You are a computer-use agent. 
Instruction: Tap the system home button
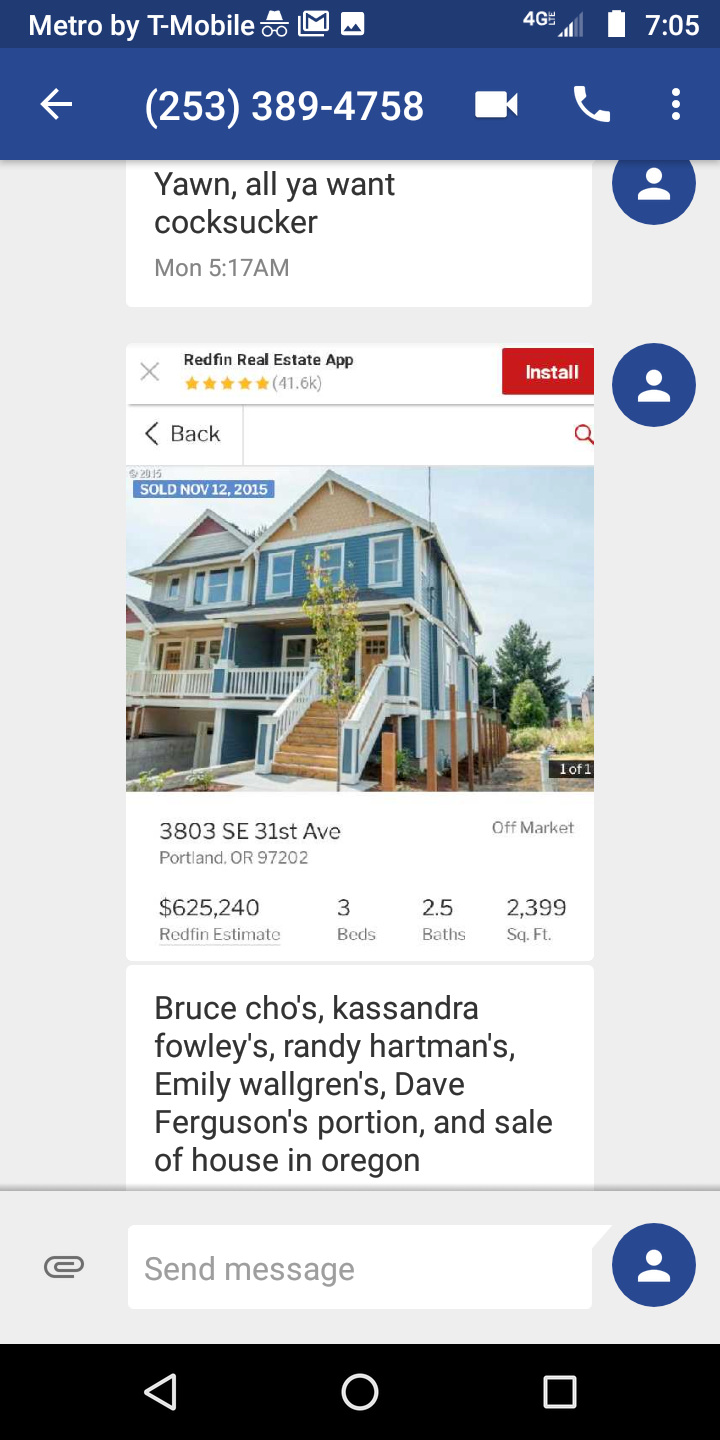[x=360, y=1391]
